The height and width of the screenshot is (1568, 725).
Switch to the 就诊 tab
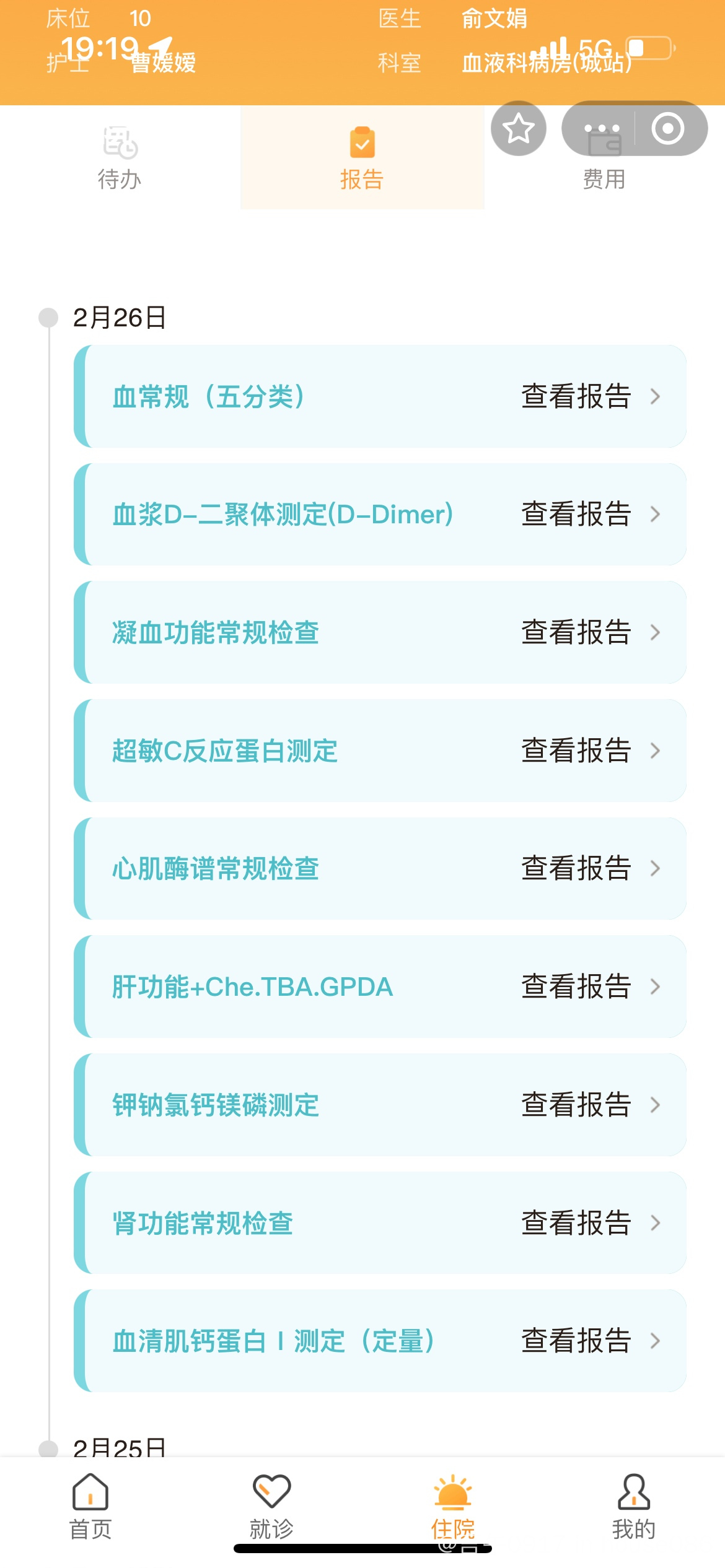click(x=271, y=1506)
